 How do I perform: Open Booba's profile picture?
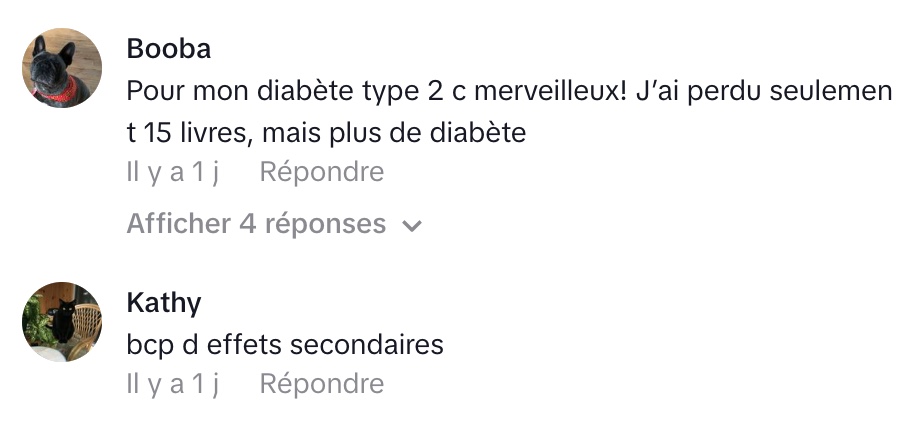(x=62, y=67)
